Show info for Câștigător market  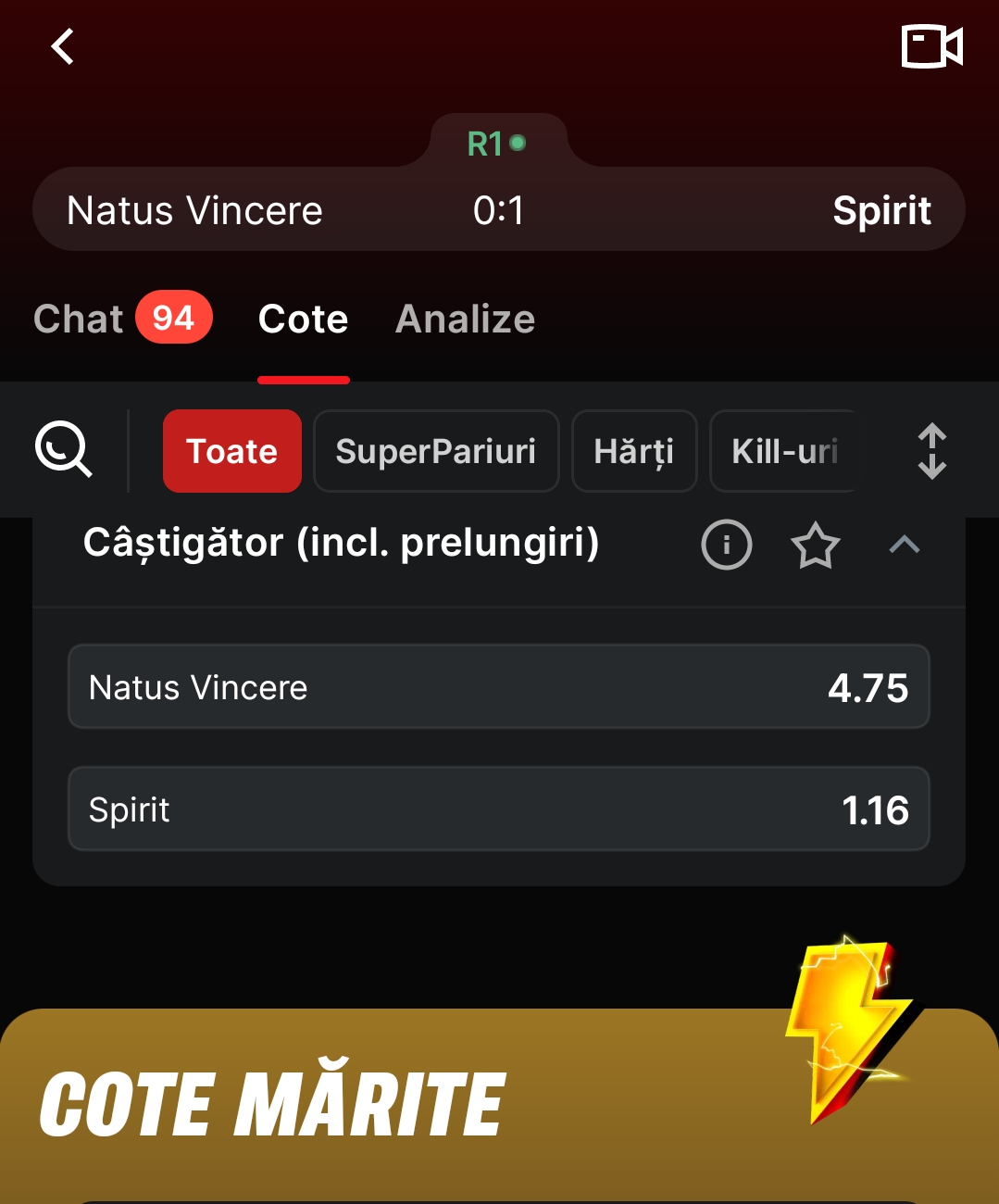[726, 545]
